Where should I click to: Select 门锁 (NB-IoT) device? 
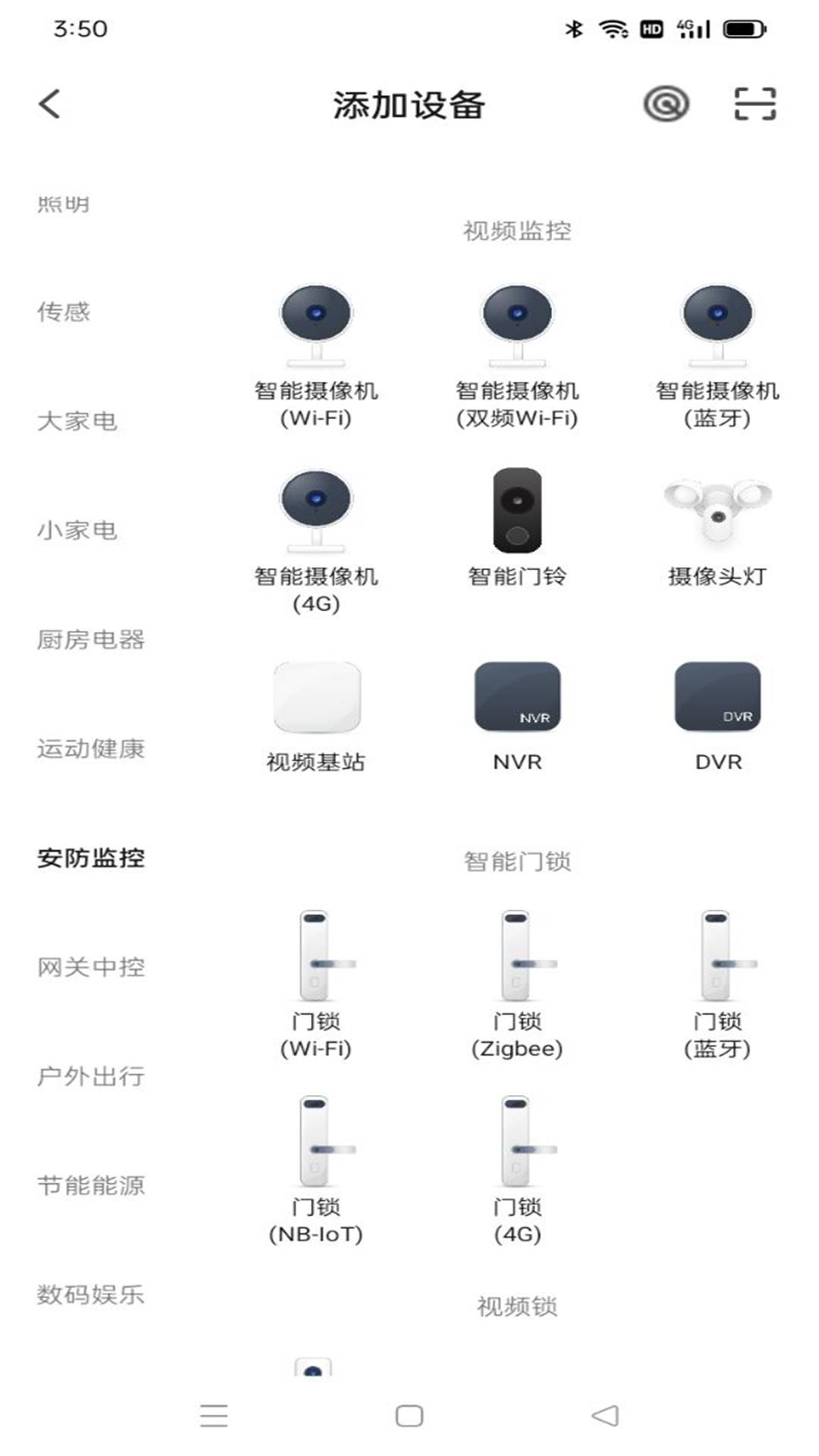(x=316, y=1171)
